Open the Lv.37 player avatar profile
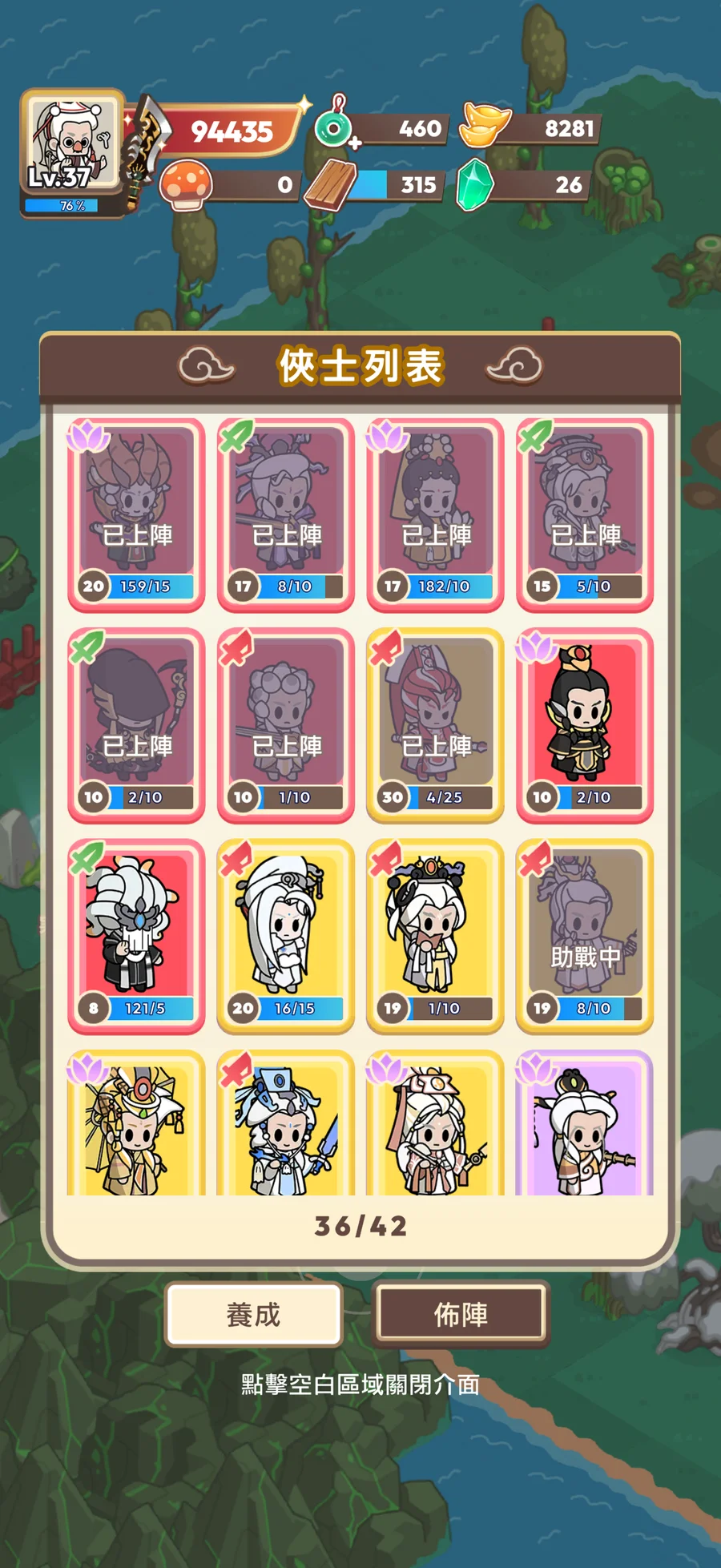 click(72, 144)
